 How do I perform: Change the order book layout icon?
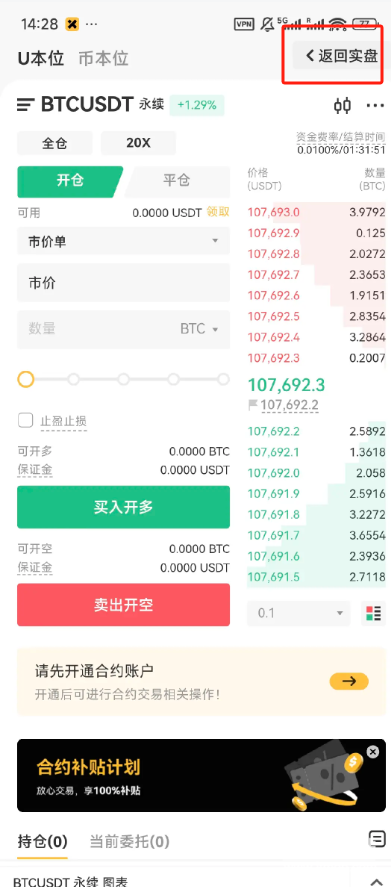[373, 613]
